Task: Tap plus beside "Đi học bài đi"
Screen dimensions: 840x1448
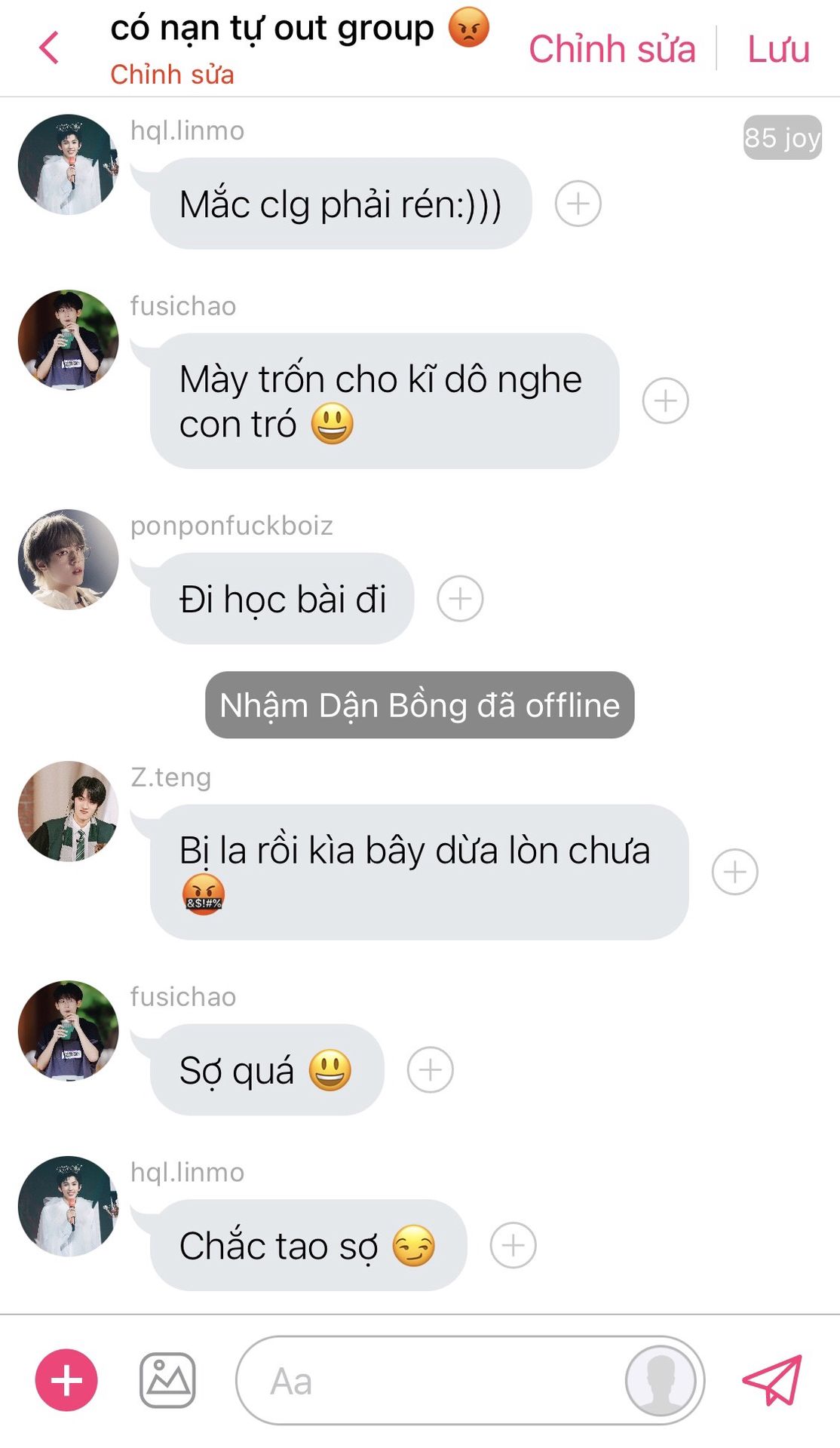Action: pos(460,599)
